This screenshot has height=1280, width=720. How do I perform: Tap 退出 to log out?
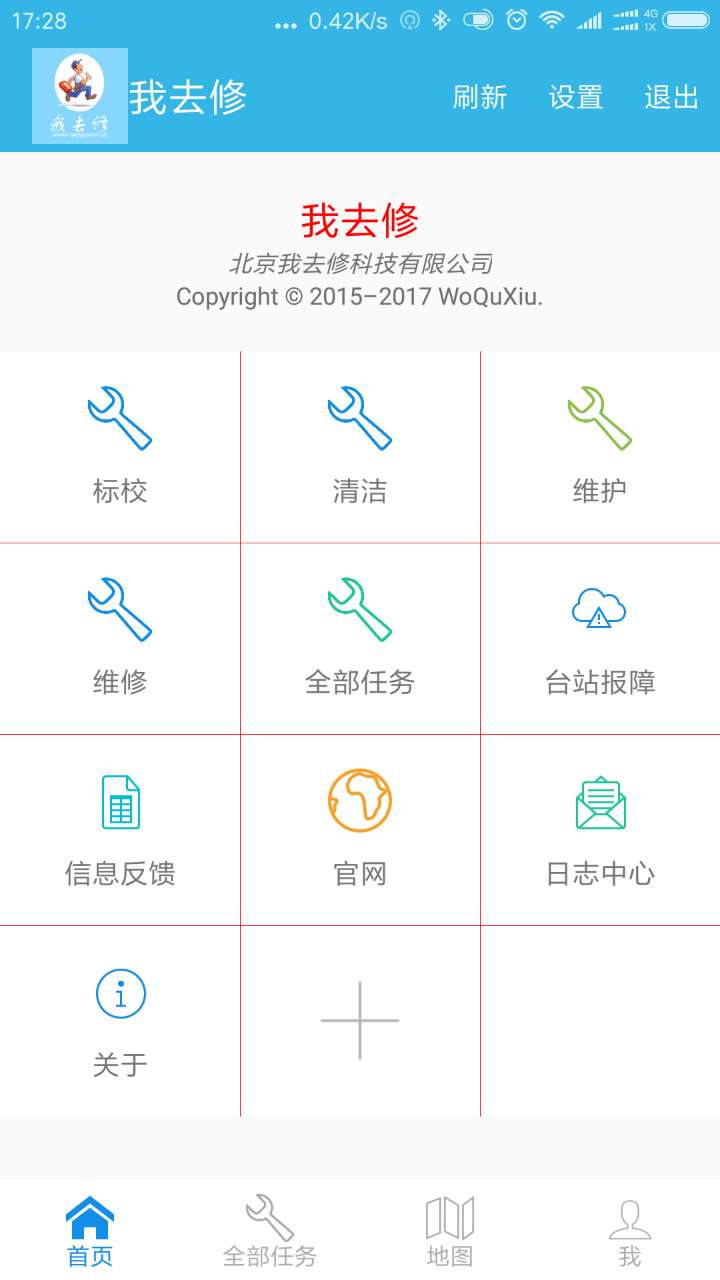point(671,97)
